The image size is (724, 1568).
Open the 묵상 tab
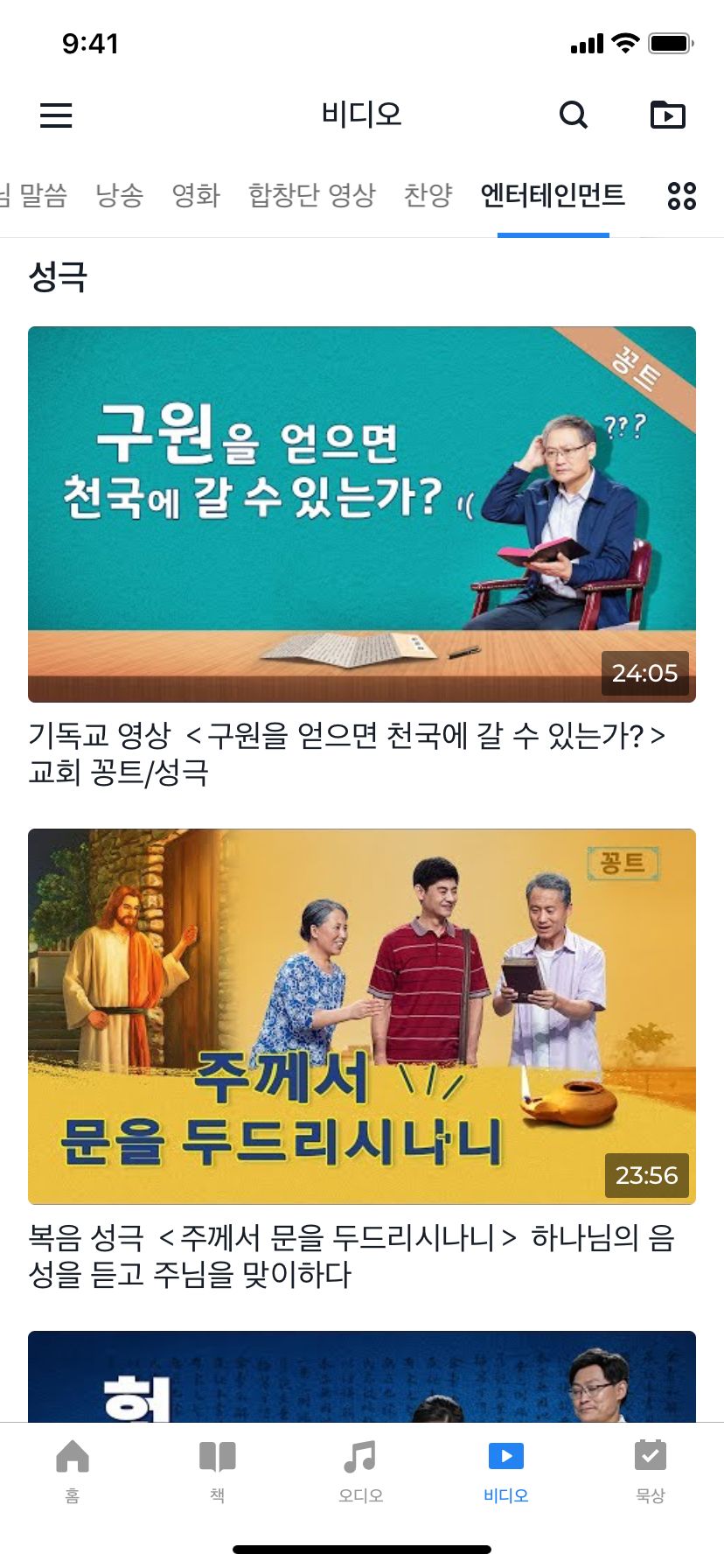[x=651, y=1470]
